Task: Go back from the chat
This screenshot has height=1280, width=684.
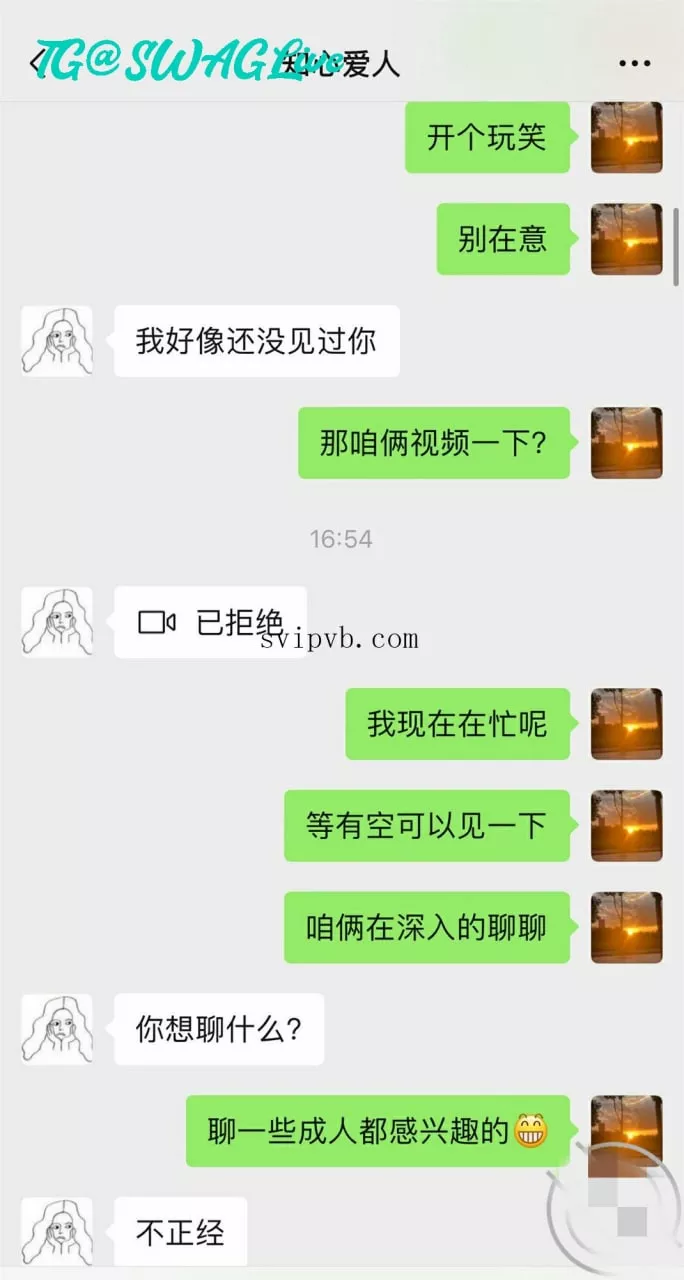Action: coord(38,62)
